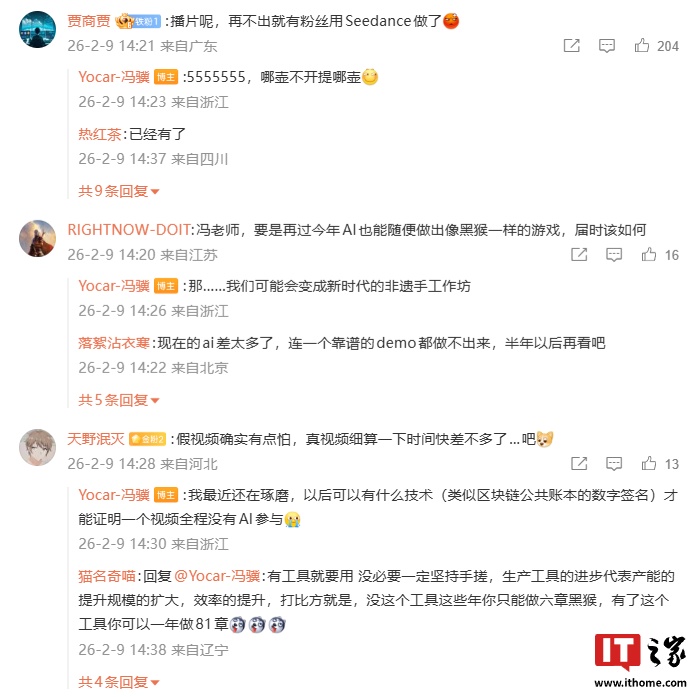698x697 pixels.
Task: Open the comment icon on RIGHTNOW-DOIT's comment
Action: point(614,255)
